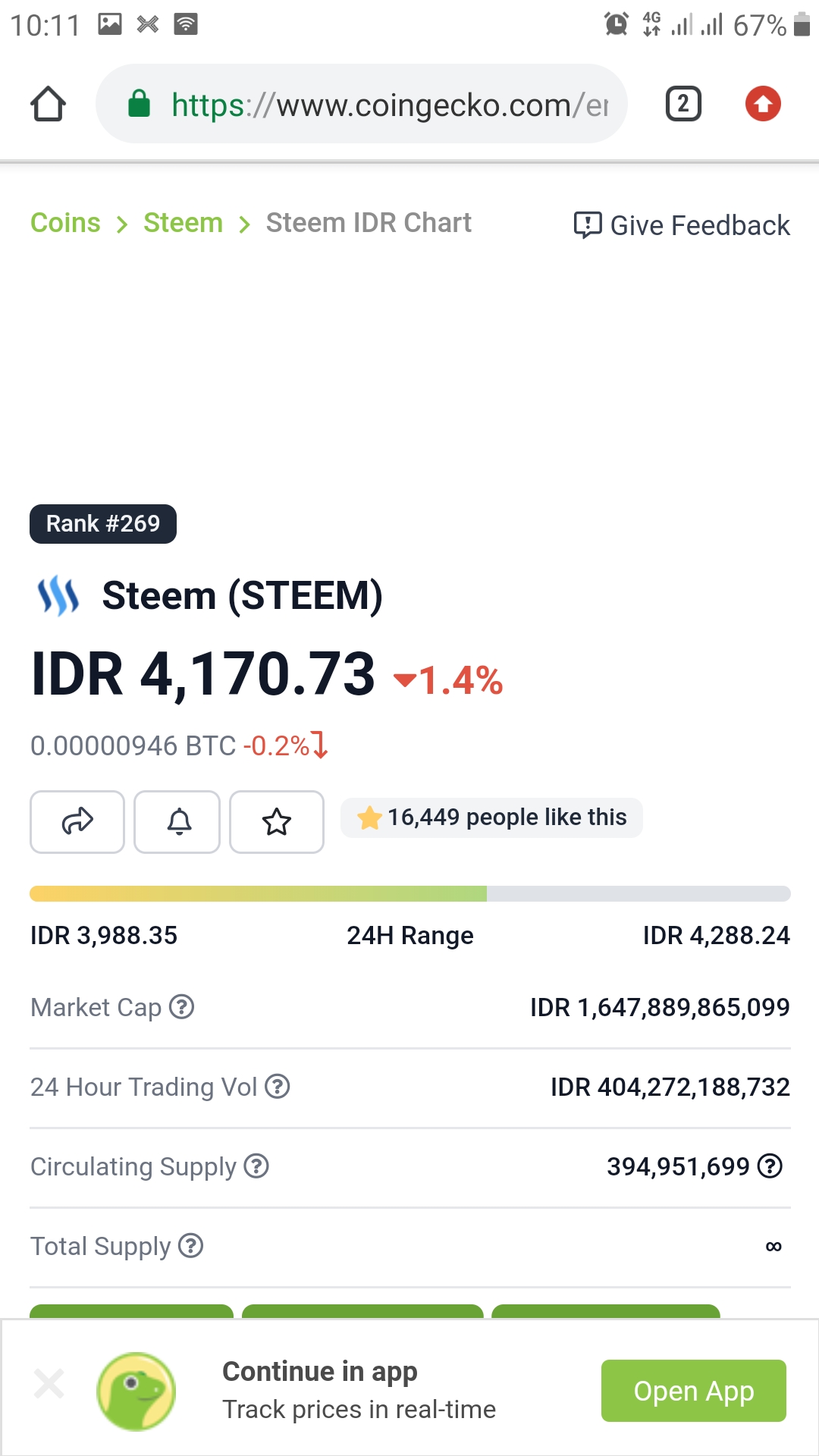This screenshot has height=1456, width=819.
Task: Open the Steem breadcrumb link
Action: 183,223
